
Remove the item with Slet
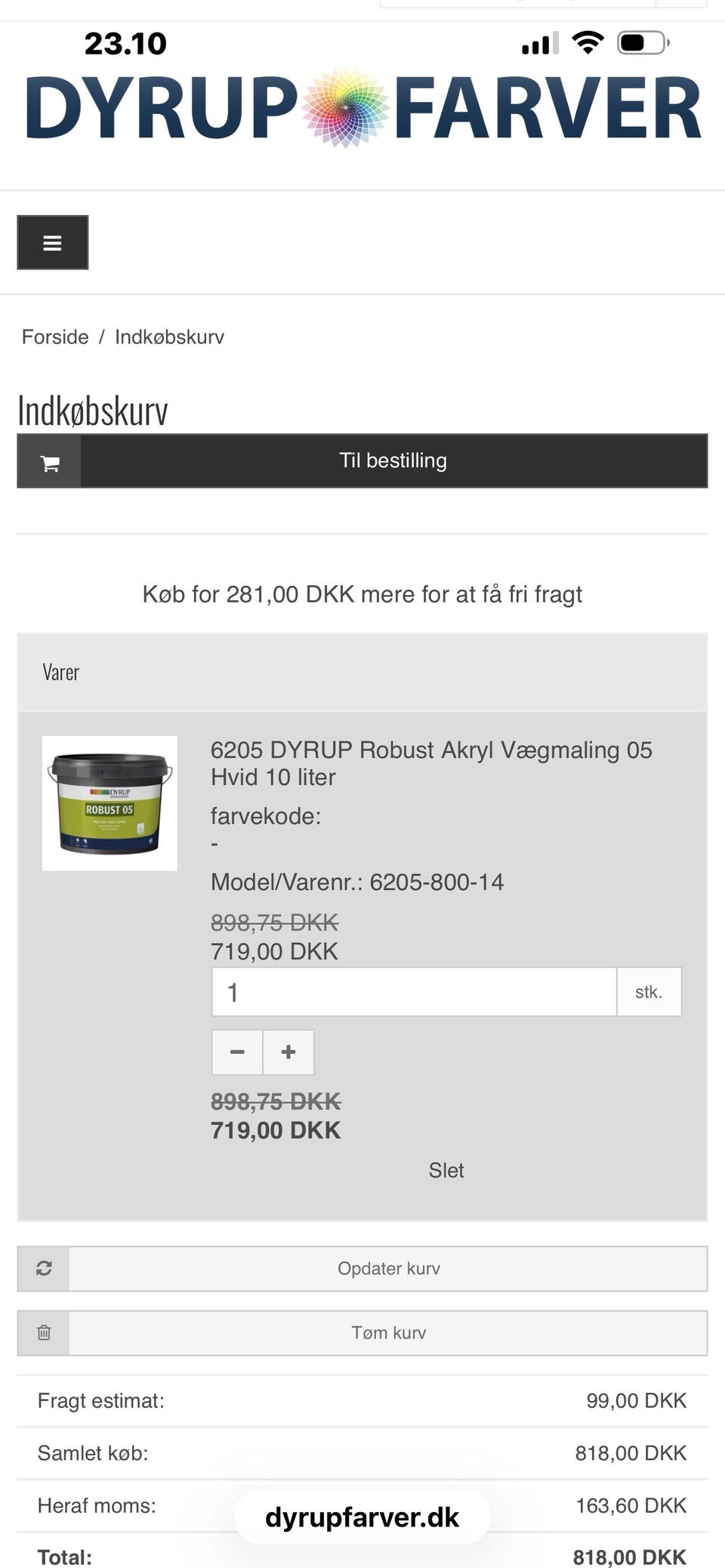pos(446,1170)
